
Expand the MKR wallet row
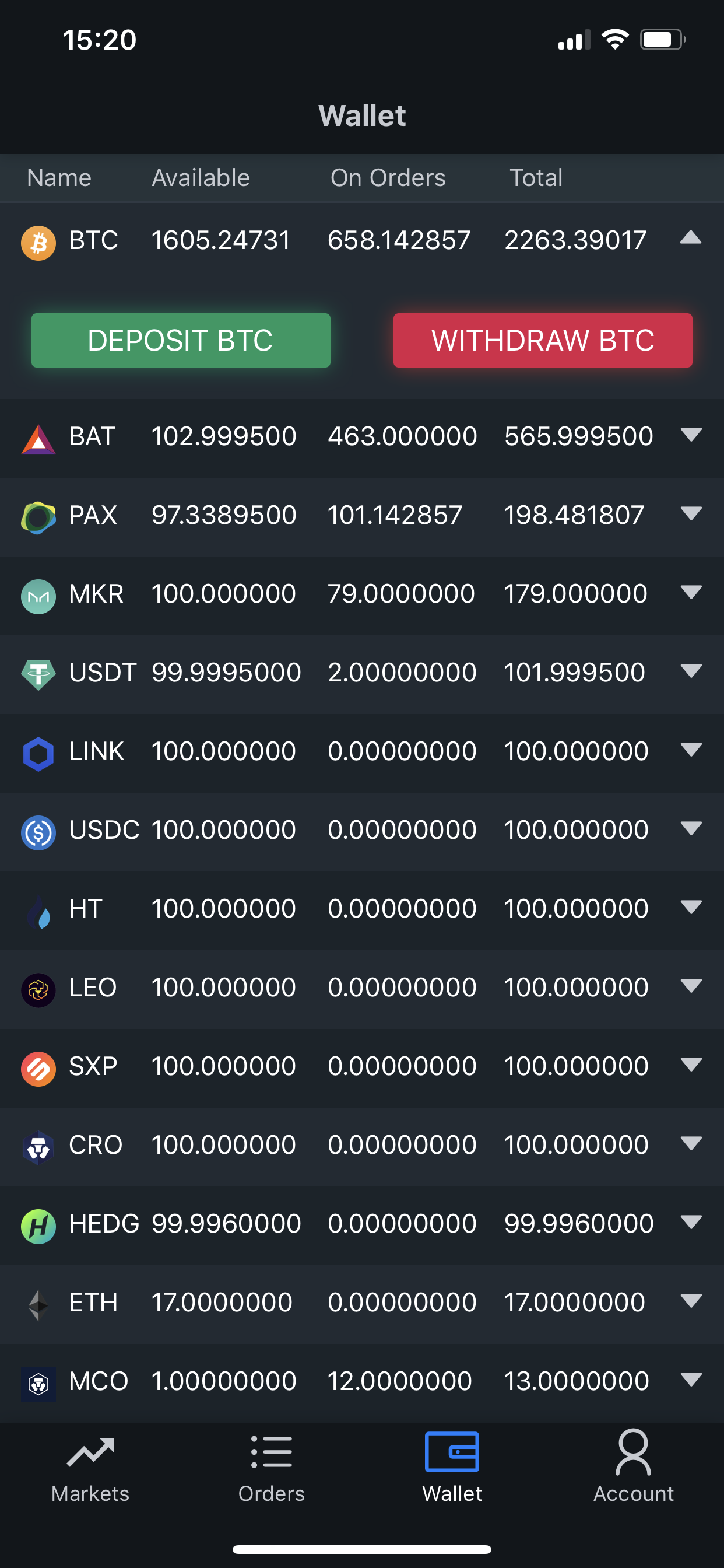click(691, 593)
